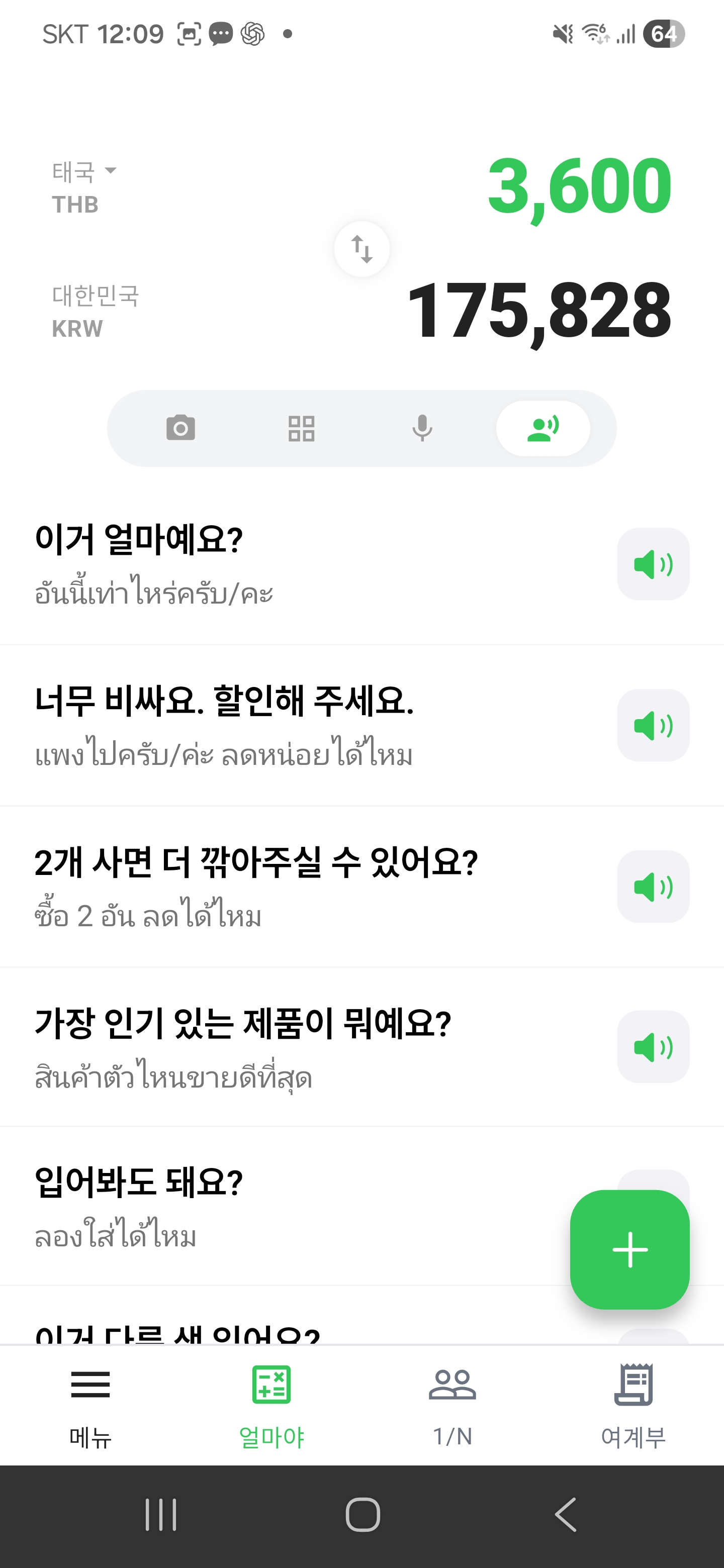724x1568 pixels.
Task: Switch to the 여계부 tab
Action: (633, 1407)
